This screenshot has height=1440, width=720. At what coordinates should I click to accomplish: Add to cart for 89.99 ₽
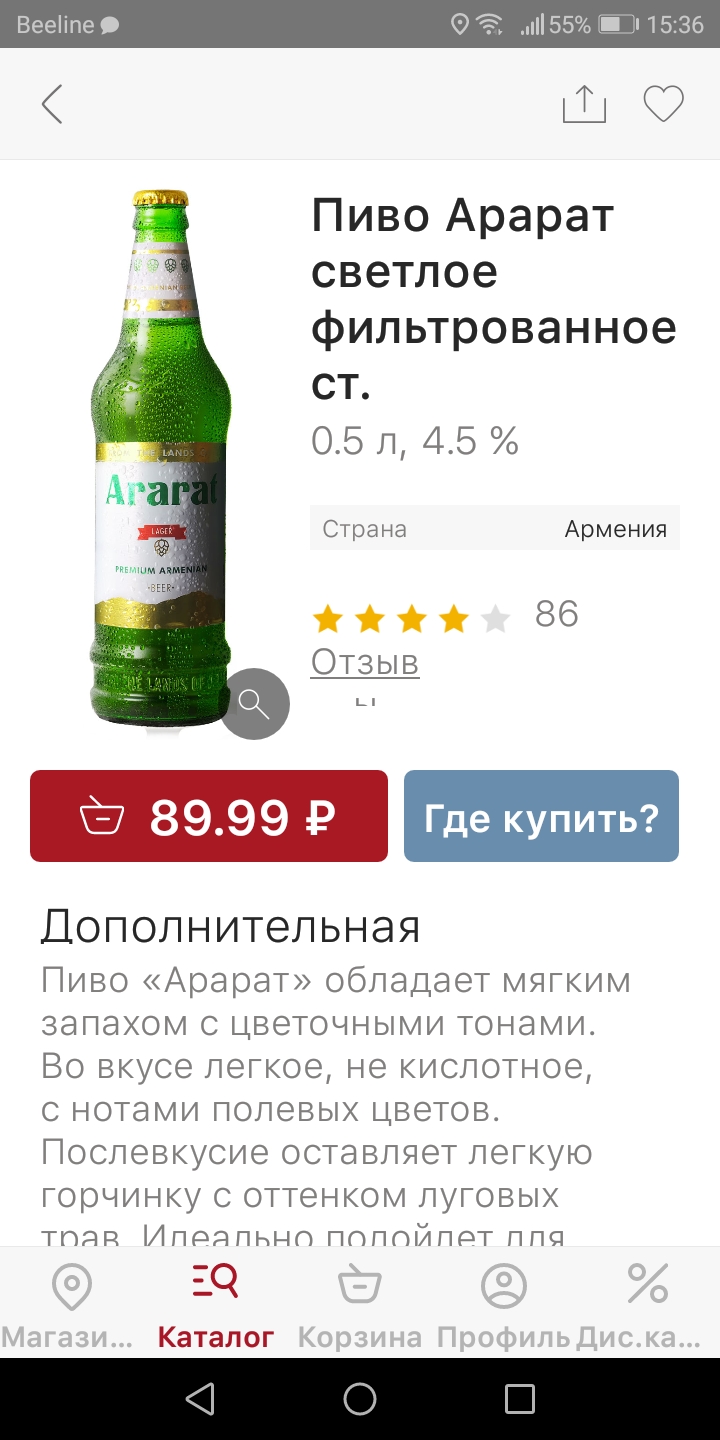tap(209, 816)
